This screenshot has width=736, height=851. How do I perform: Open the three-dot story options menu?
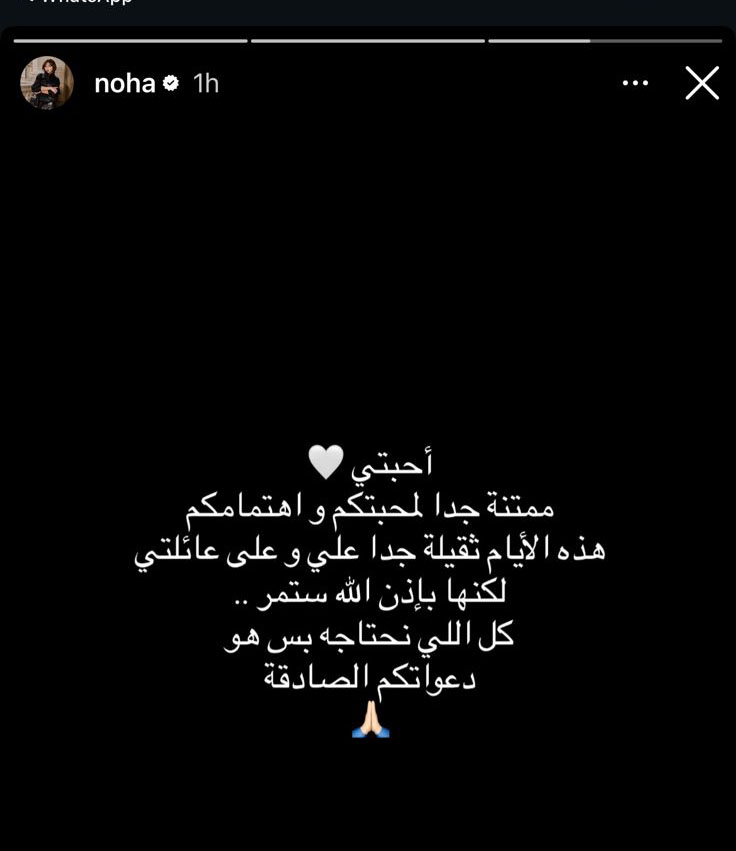click(635, 83)
